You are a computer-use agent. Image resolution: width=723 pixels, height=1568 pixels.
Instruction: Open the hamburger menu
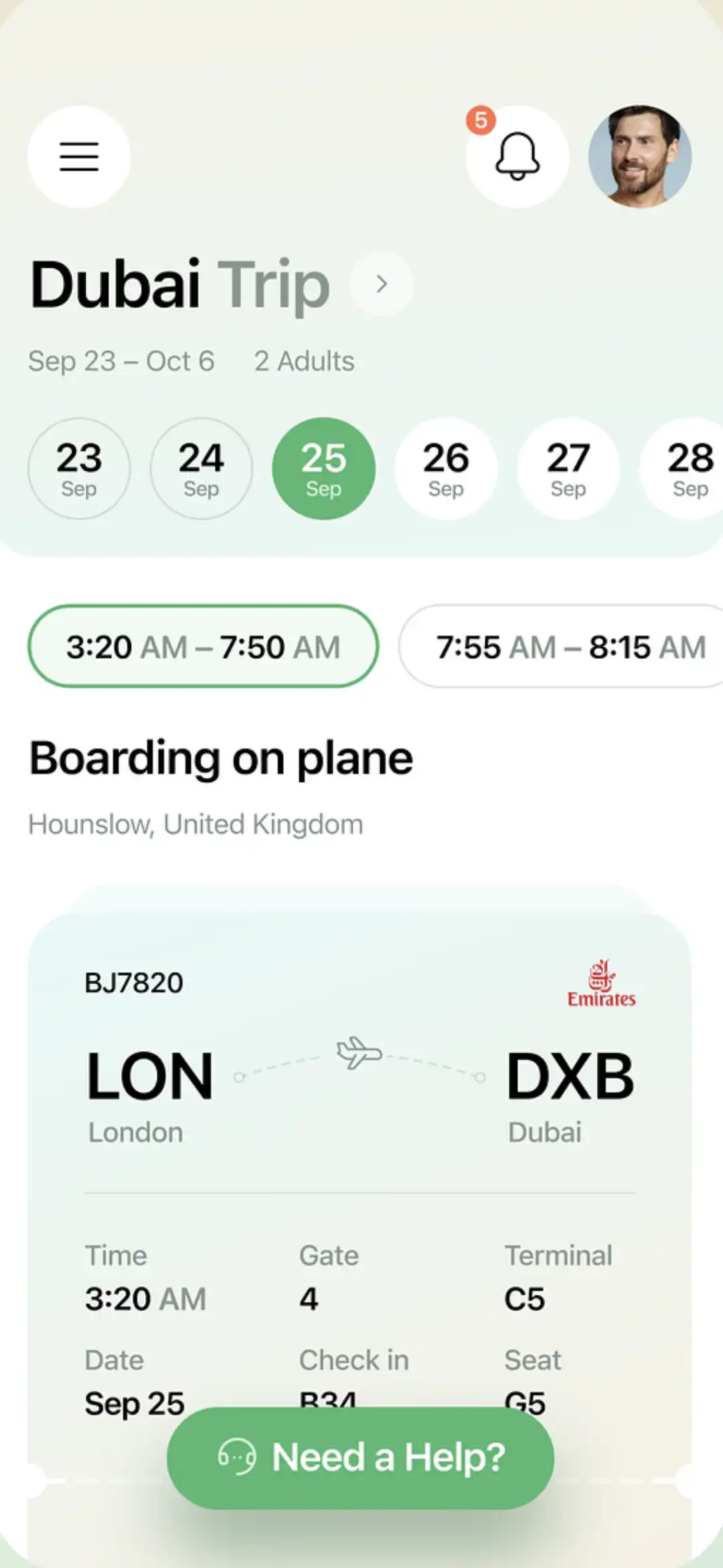(79, 157)
